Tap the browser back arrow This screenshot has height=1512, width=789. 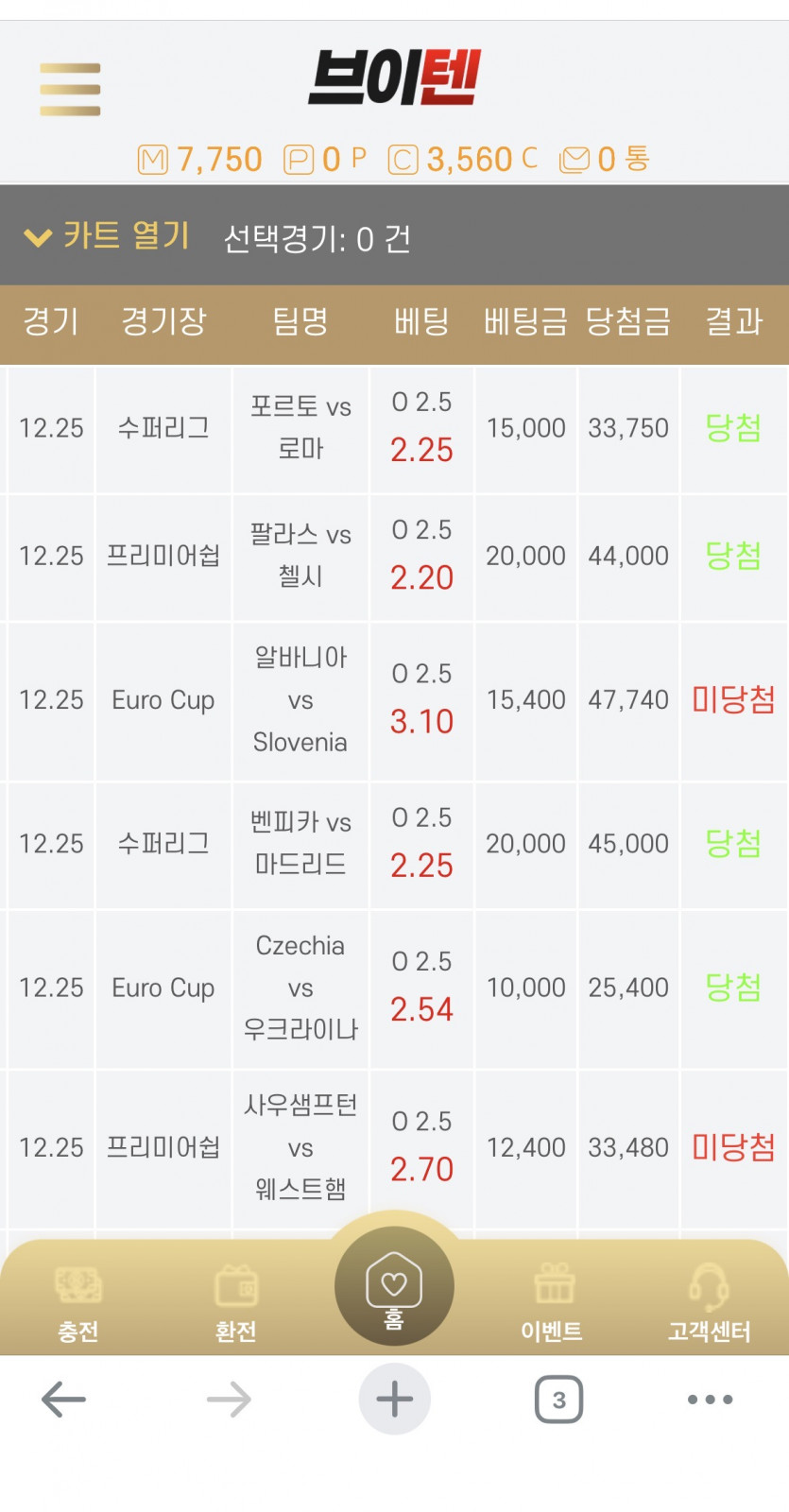64,1400
